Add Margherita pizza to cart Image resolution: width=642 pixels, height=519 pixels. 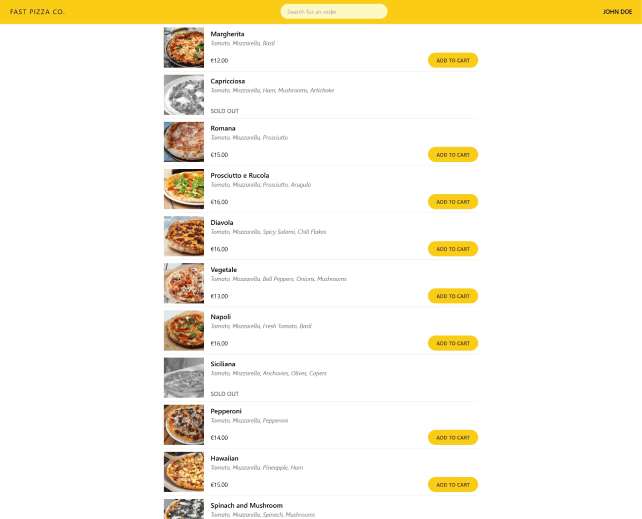pyautogui.click(x=452, y=60)
